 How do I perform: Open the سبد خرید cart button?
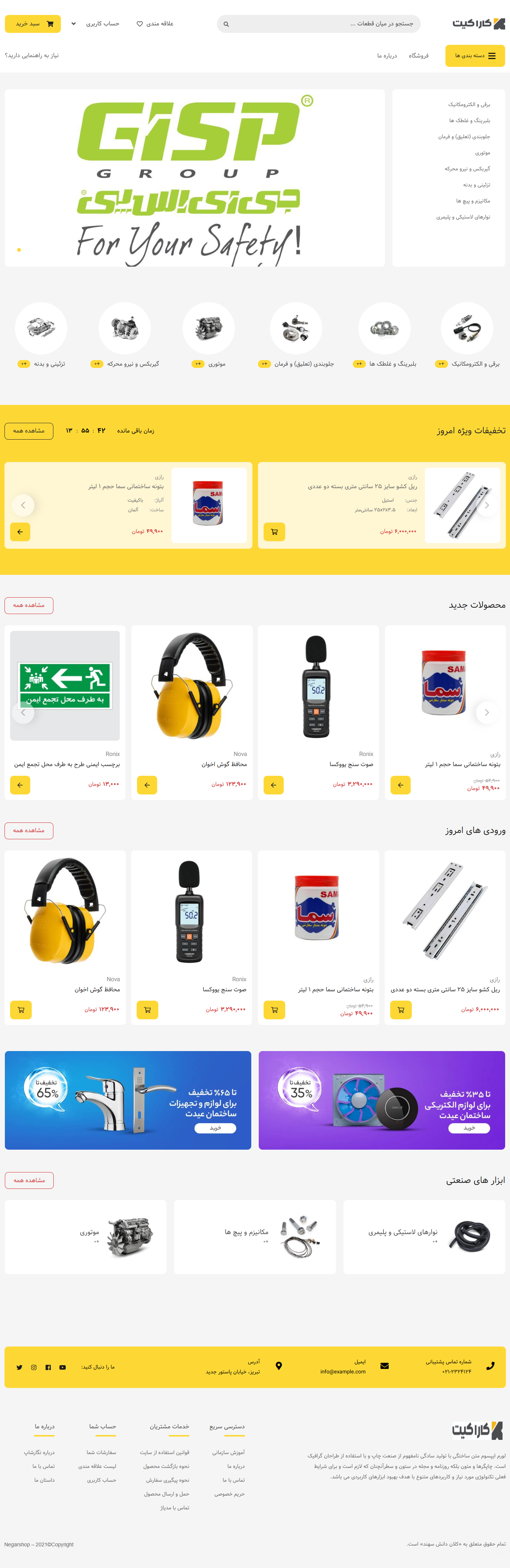[33, 24]
